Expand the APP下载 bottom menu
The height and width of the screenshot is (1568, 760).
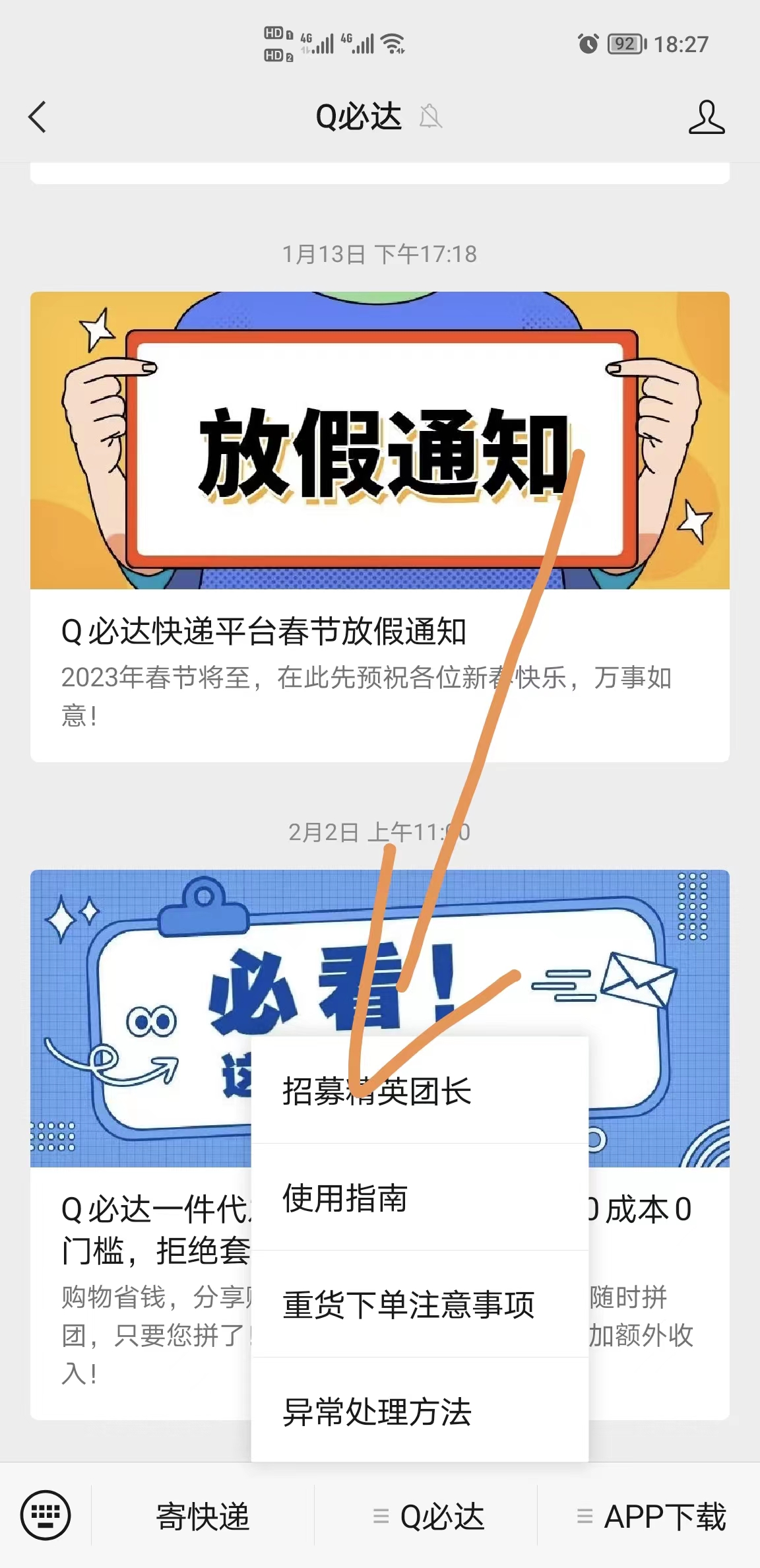(650, 1516)
